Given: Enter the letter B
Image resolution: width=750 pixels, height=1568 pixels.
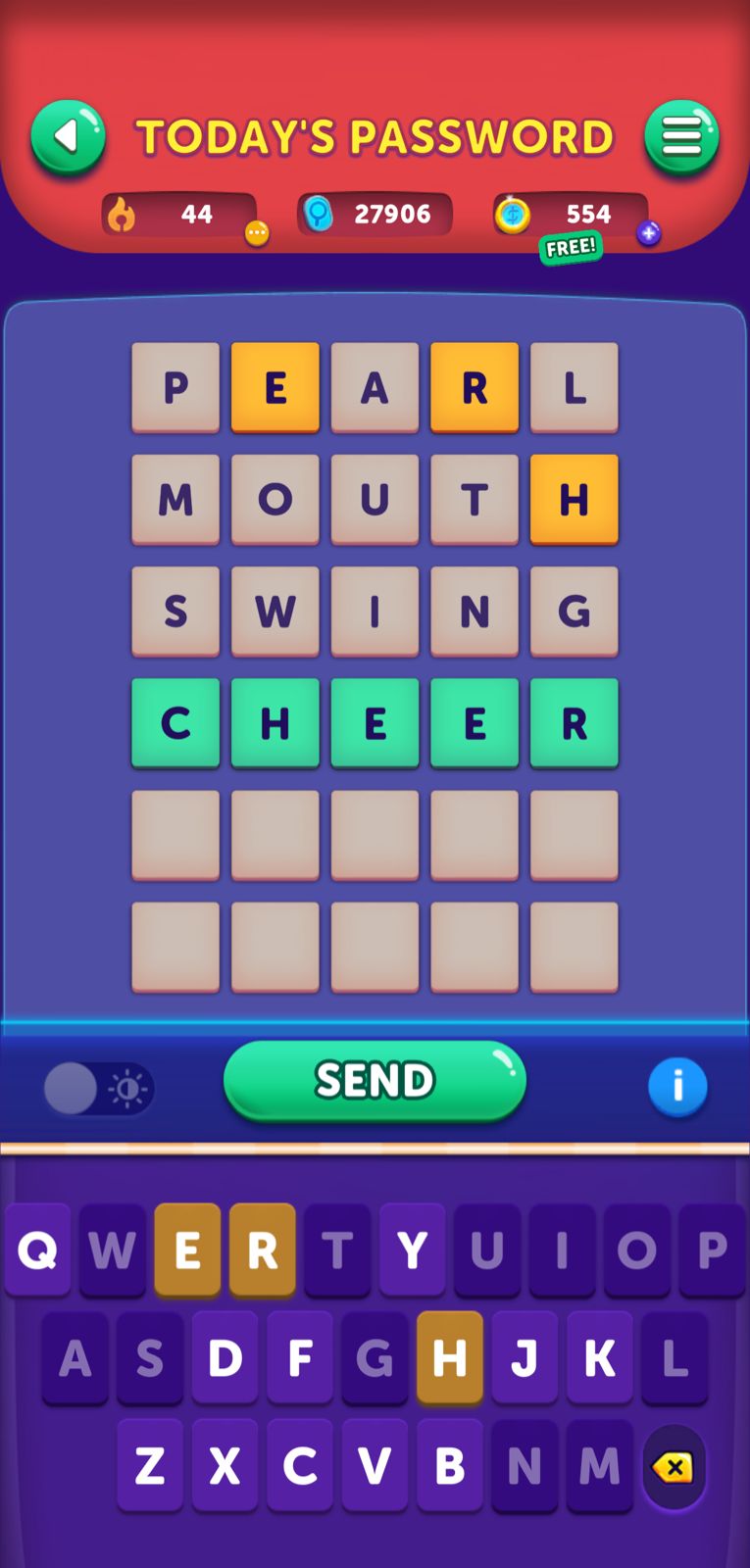Looking at the screenshot, I should pos(449,1466).
